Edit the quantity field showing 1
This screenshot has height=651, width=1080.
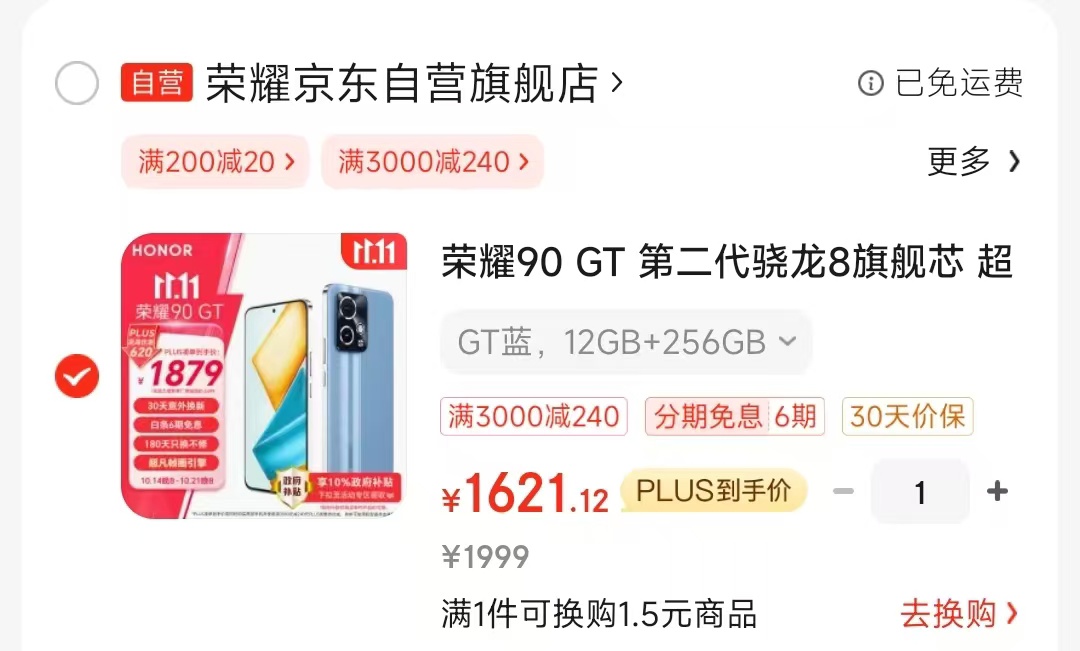coord(920,491)
